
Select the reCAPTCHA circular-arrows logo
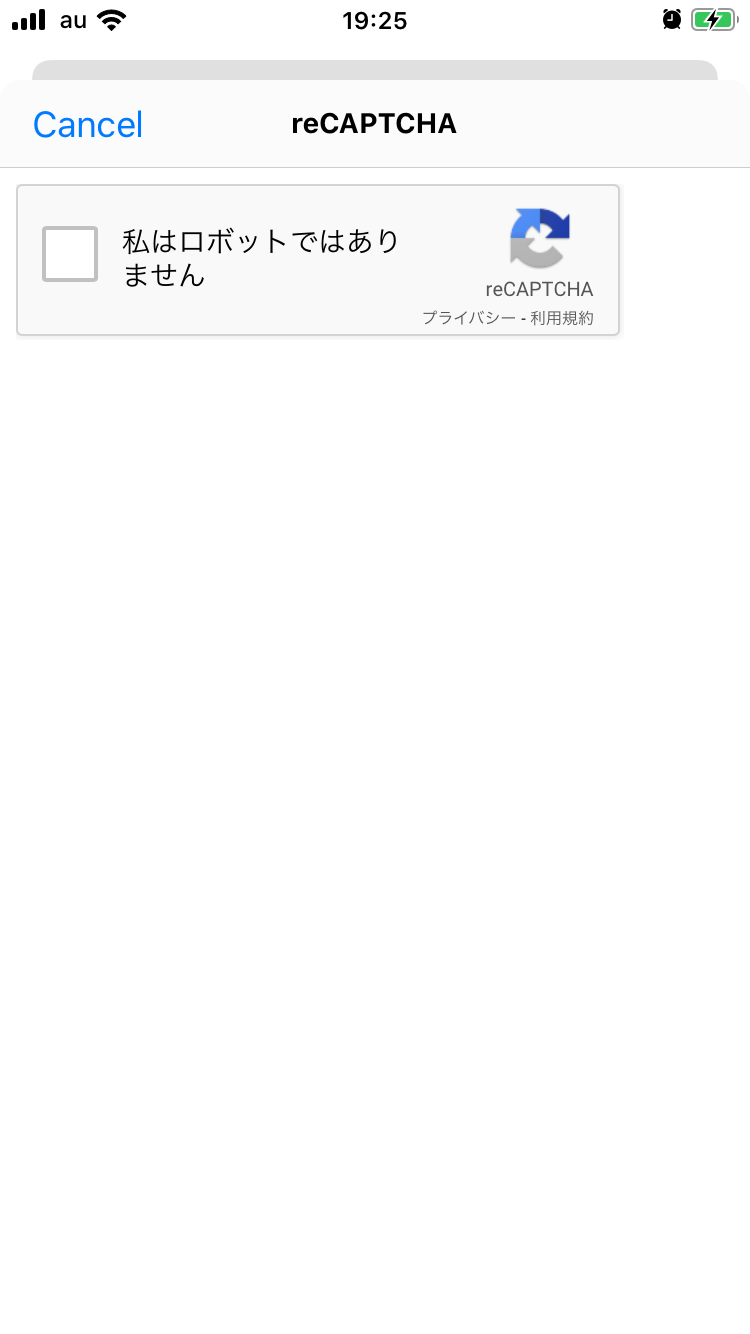click(539, 240)
